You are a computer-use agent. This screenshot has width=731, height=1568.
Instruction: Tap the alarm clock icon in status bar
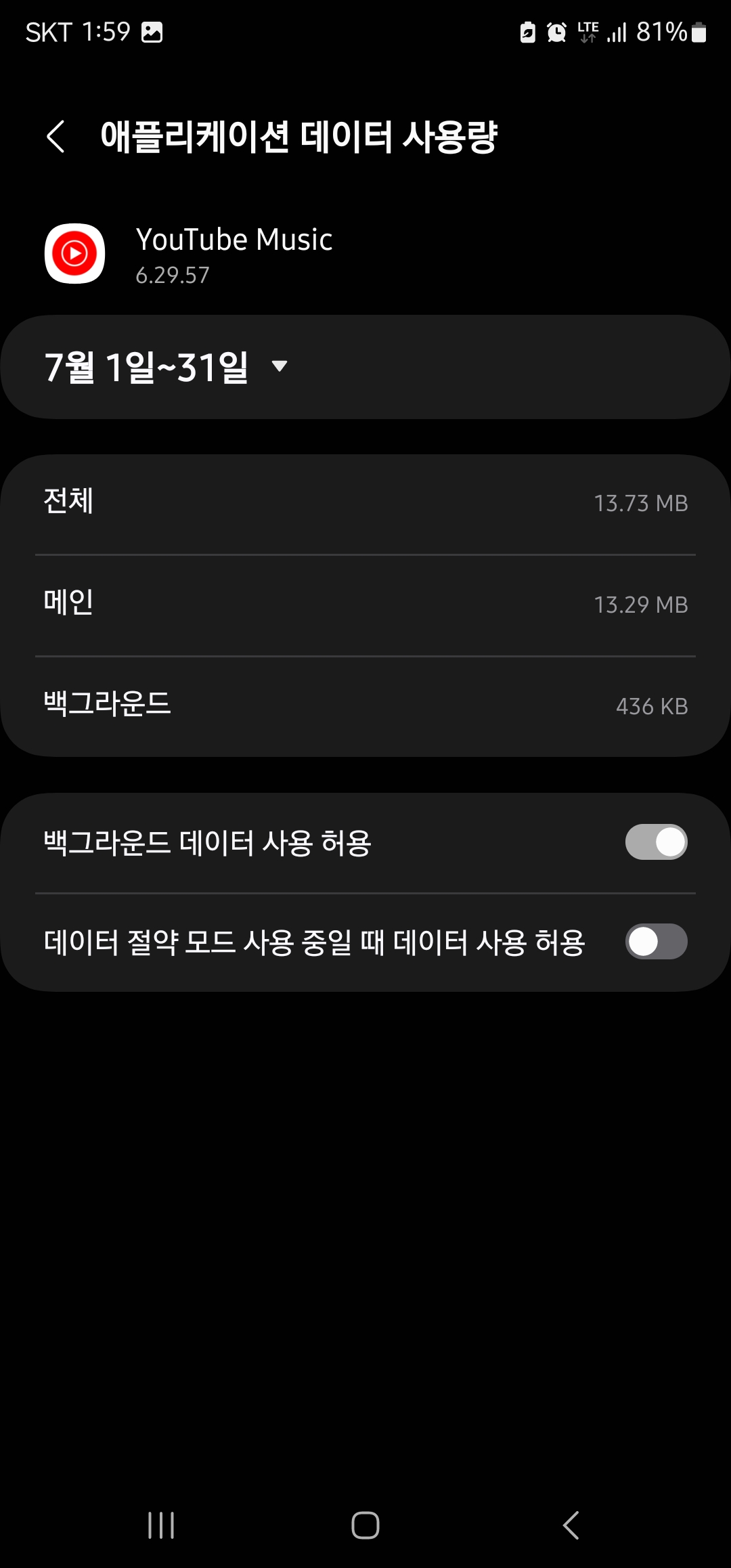click(555, 32)
